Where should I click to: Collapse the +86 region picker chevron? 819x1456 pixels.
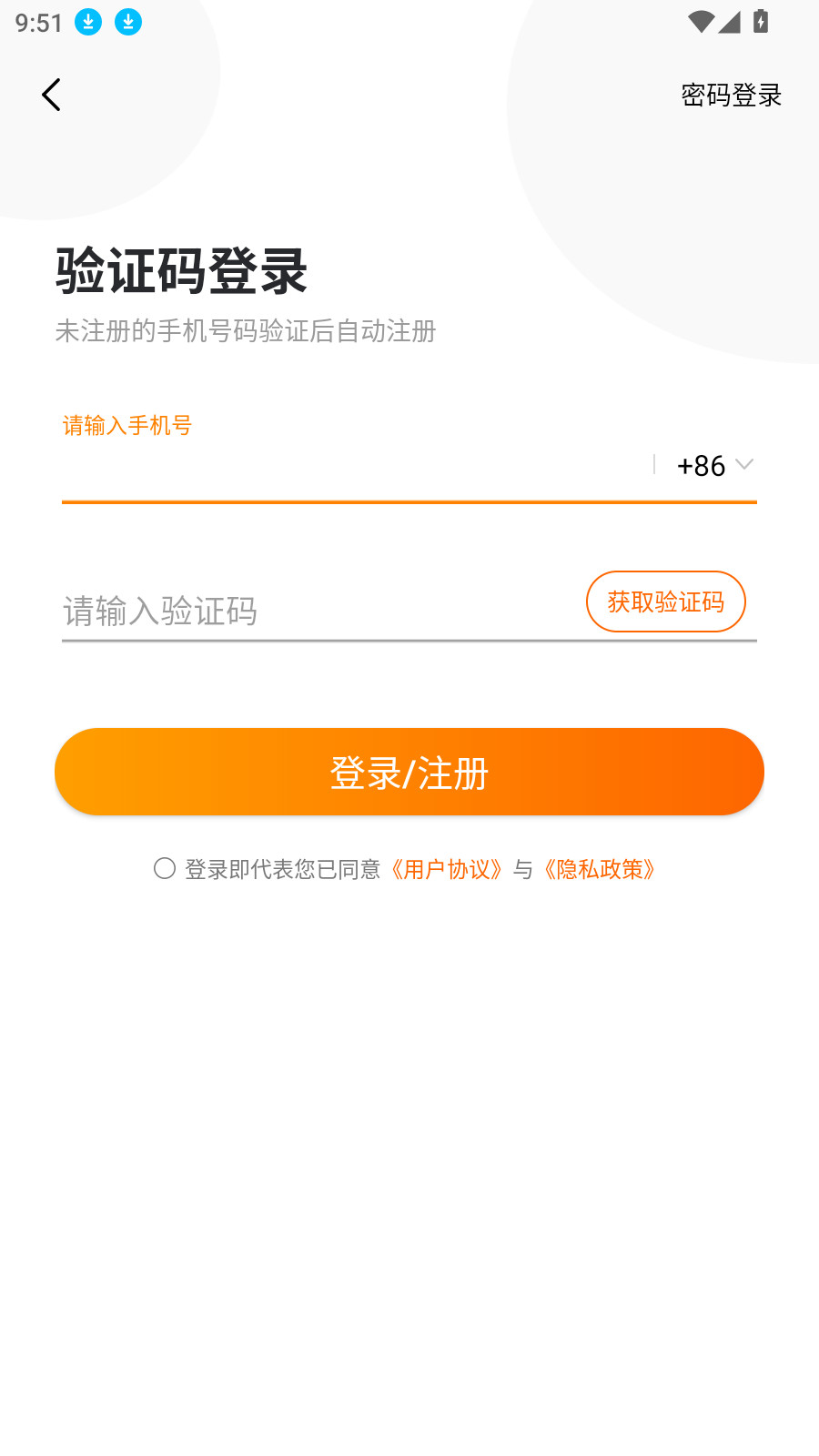pyautogui.click(x=744, y=466)
